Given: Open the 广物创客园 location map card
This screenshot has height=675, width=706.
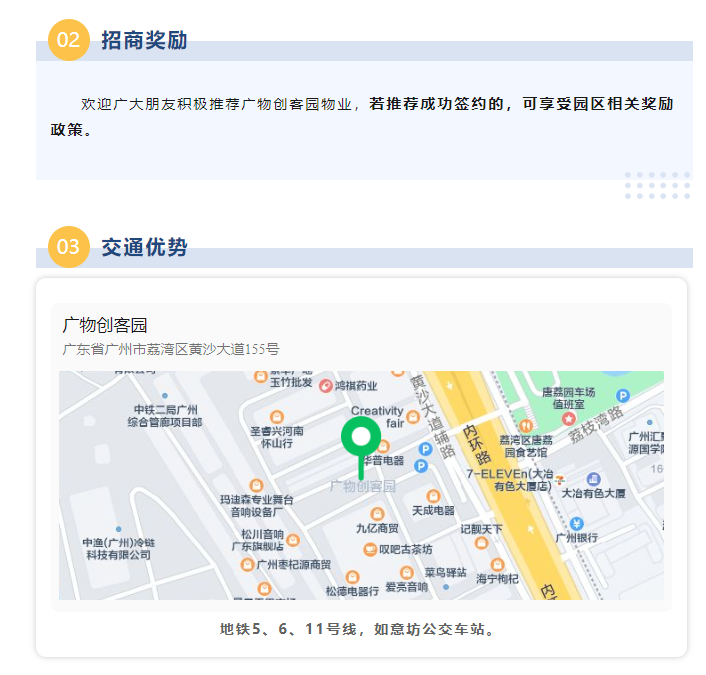Looking at the screenshot, I should pyautogui.click(x=361, y=458).
